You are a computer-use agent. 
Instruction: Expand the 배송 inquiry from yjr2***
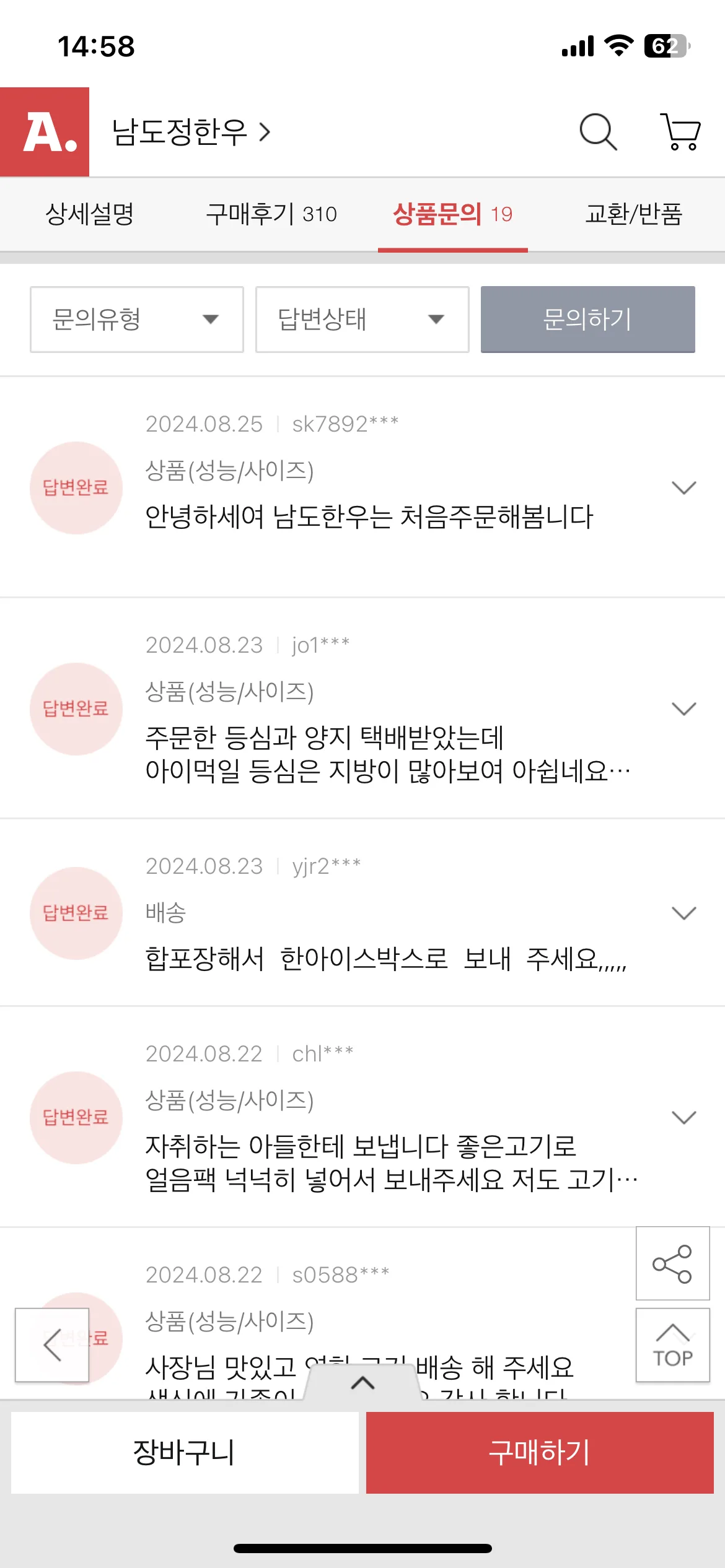pos(683,912)
